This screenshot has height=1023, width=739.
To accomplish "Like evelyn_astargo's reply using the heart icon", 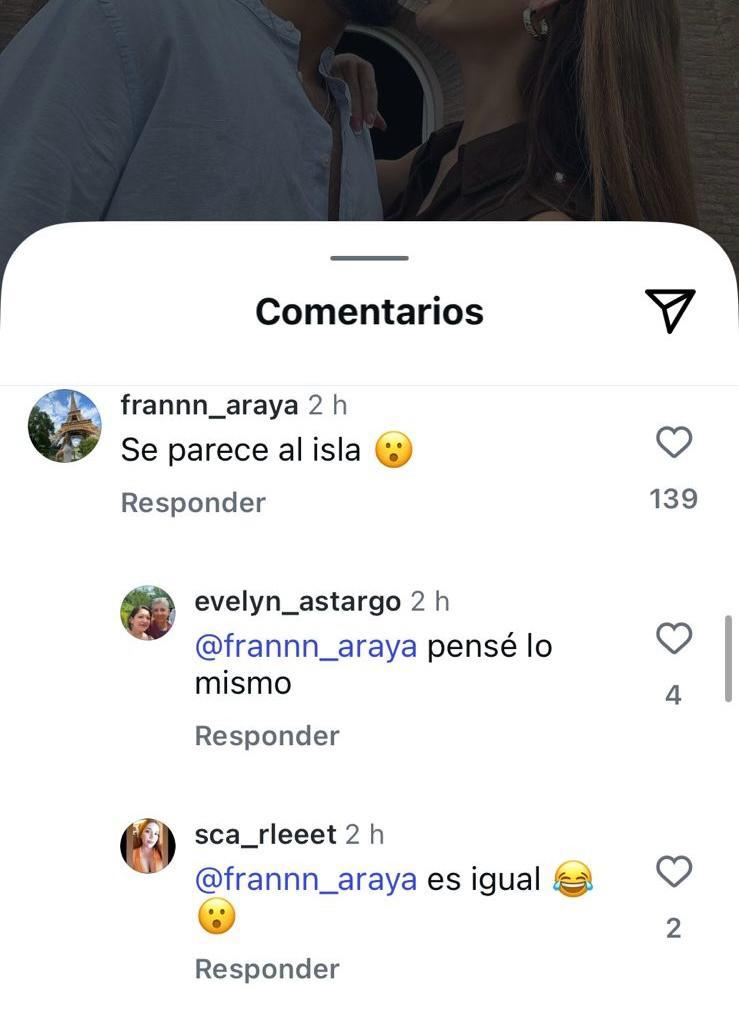I will pyautogui.click(x=673, y=637).
